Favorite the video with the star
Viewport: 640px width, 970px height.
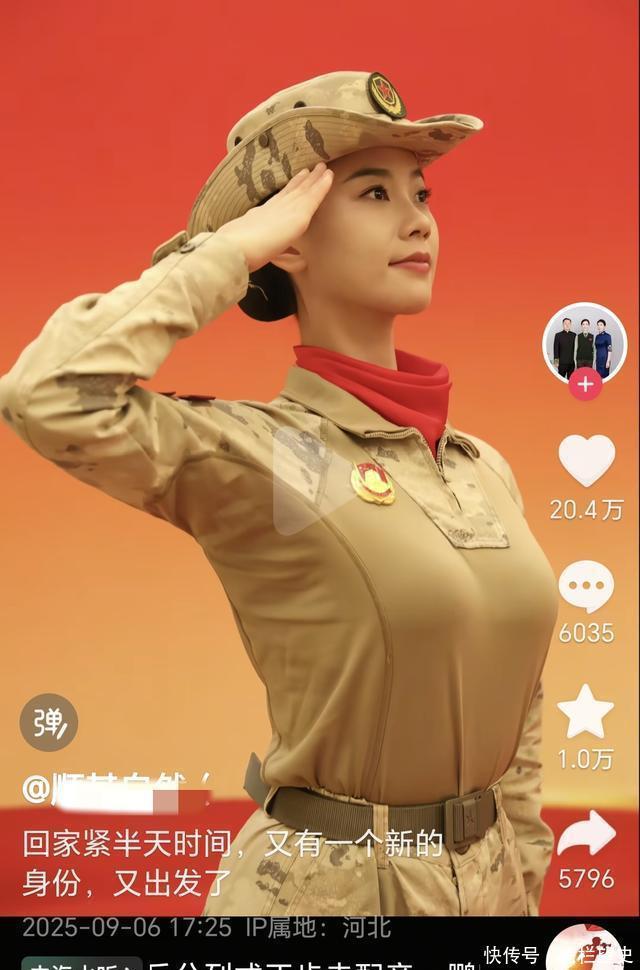(x=586, y=712)
